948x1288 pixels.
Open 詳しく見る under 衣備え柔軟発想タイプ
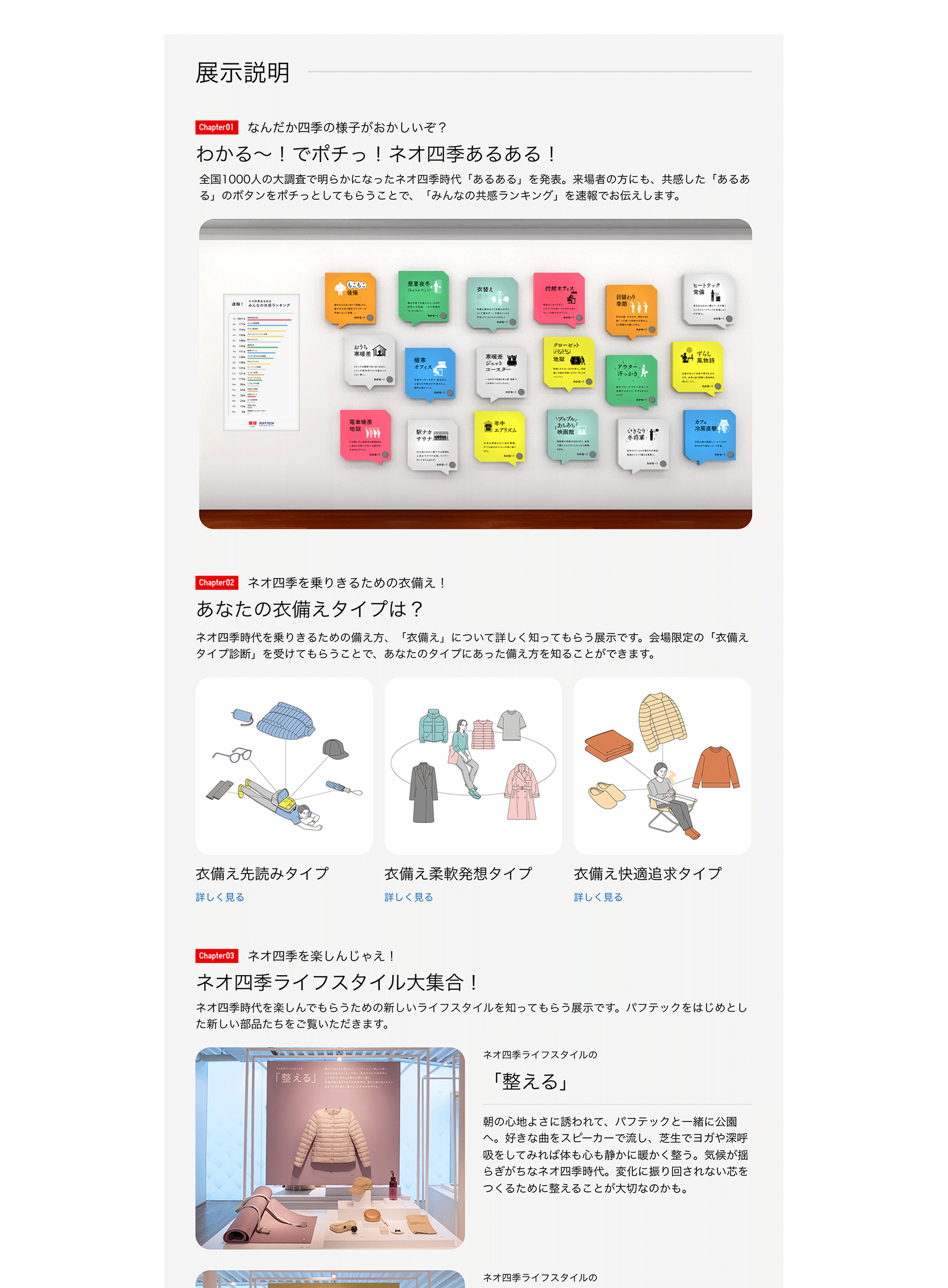pyautogui.click(x=409, y=897)
